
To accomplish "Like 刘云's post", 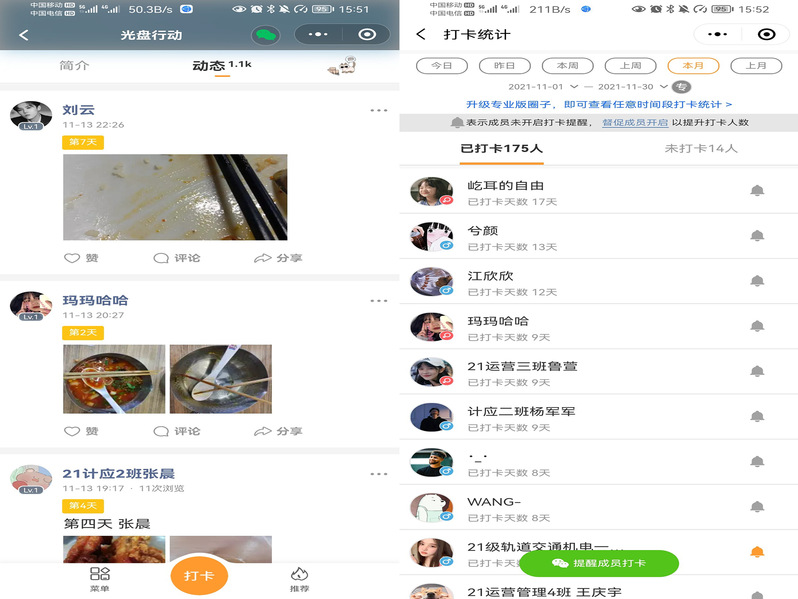I will 82,258.
